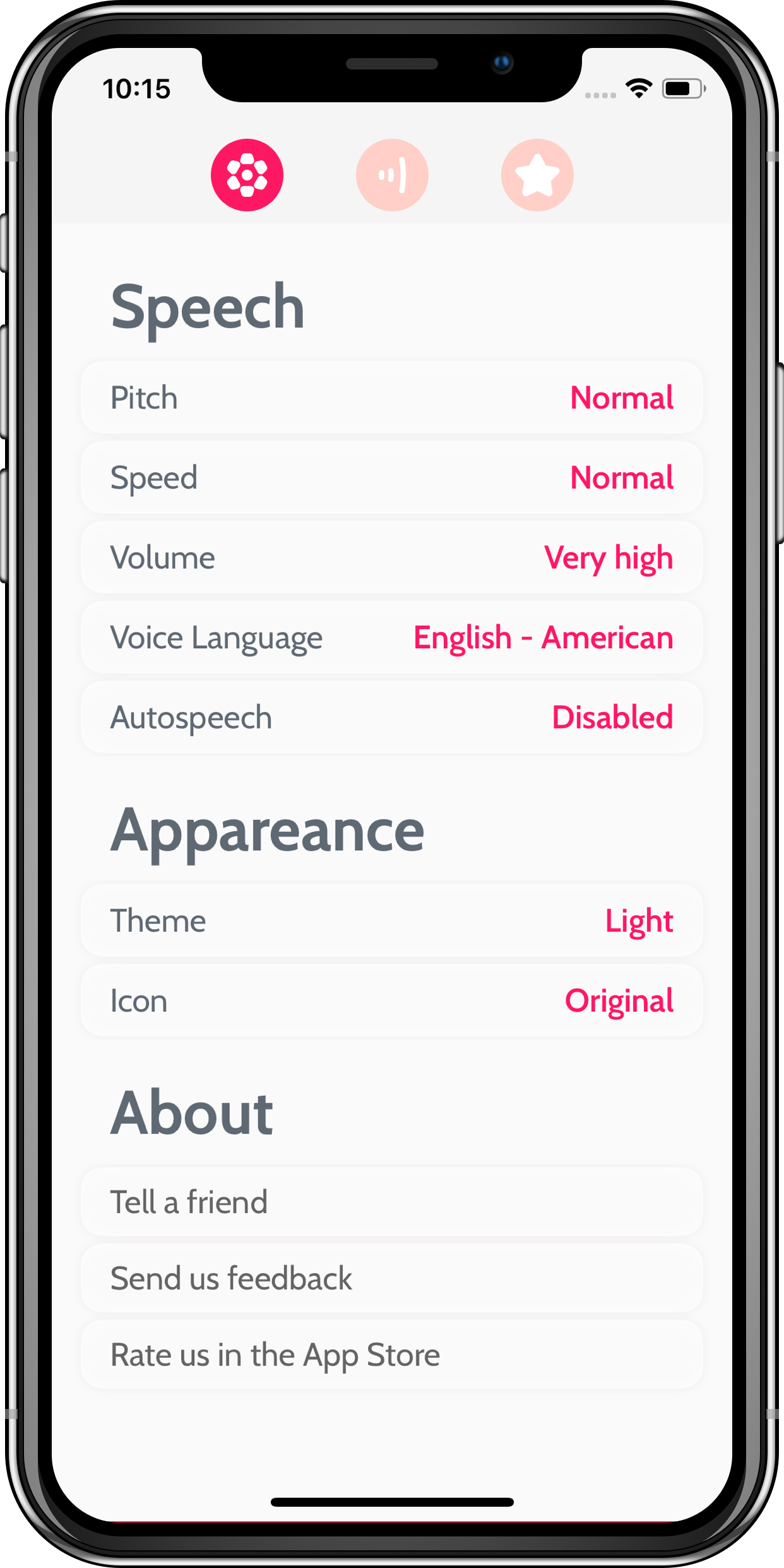
Task: Change the Theme from Light
Action: pyautogui.click(x=392, y=921)
